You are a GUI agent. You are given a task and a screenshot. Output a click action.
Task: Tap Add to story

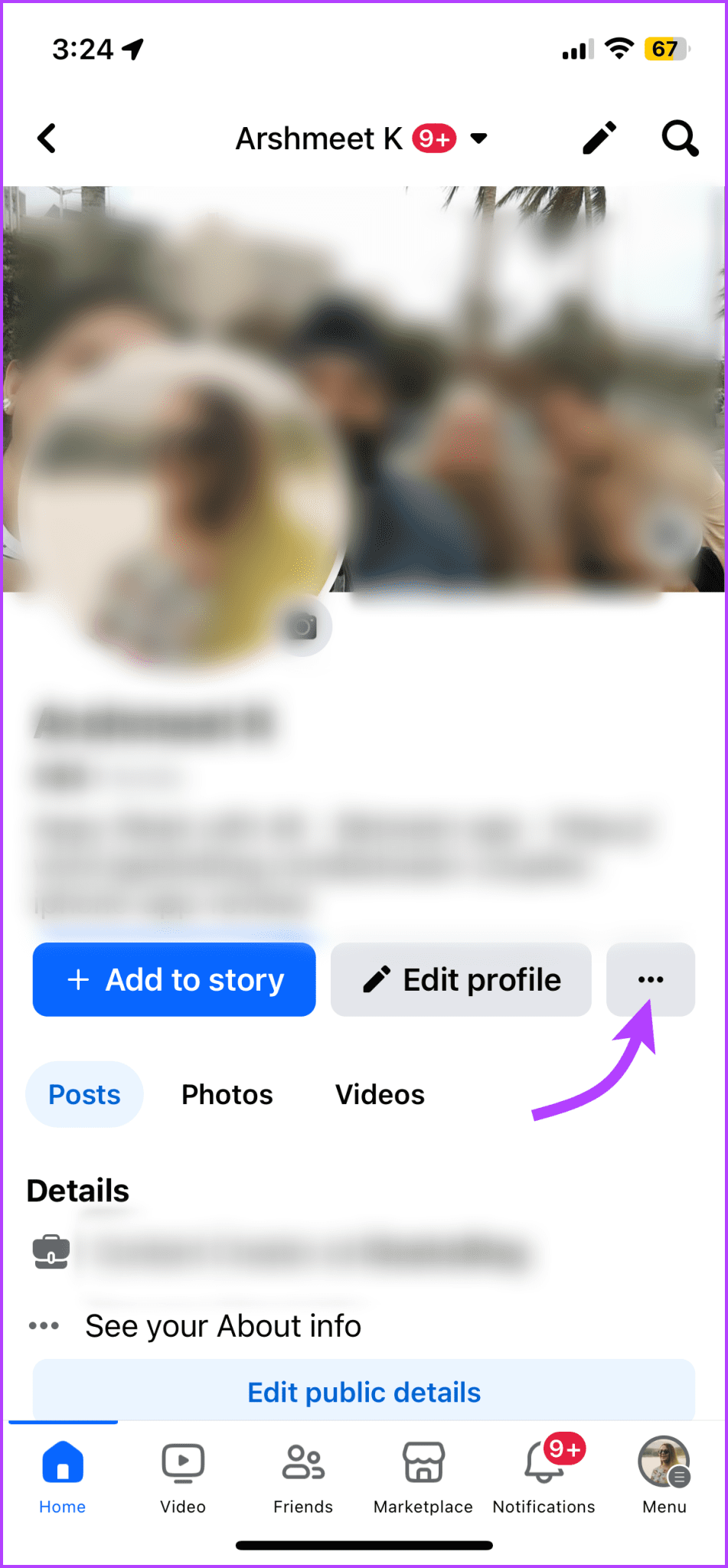tap(174, 979)
